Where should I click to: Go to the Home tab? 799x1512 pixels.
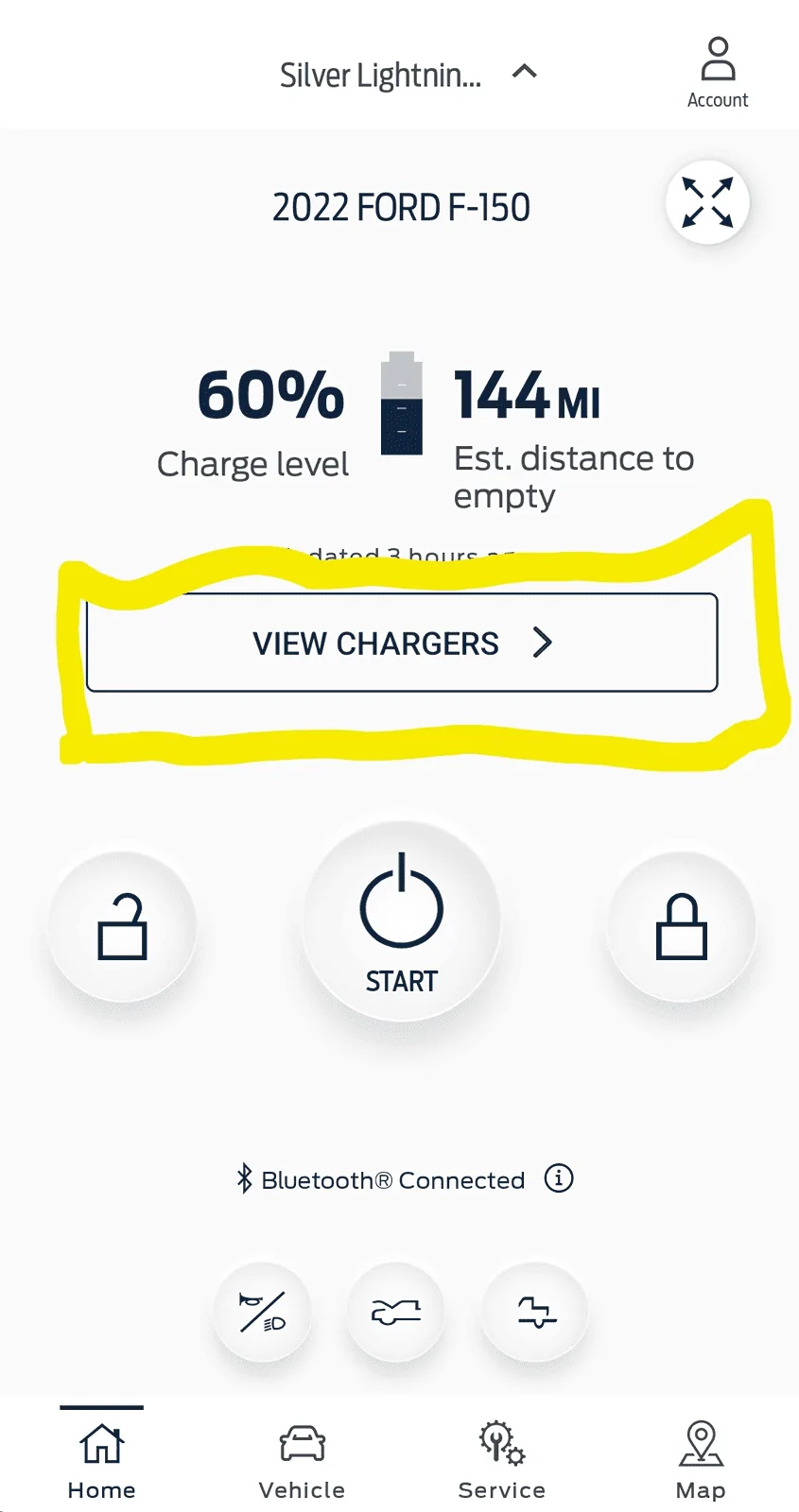click(x=101, y=1460)
